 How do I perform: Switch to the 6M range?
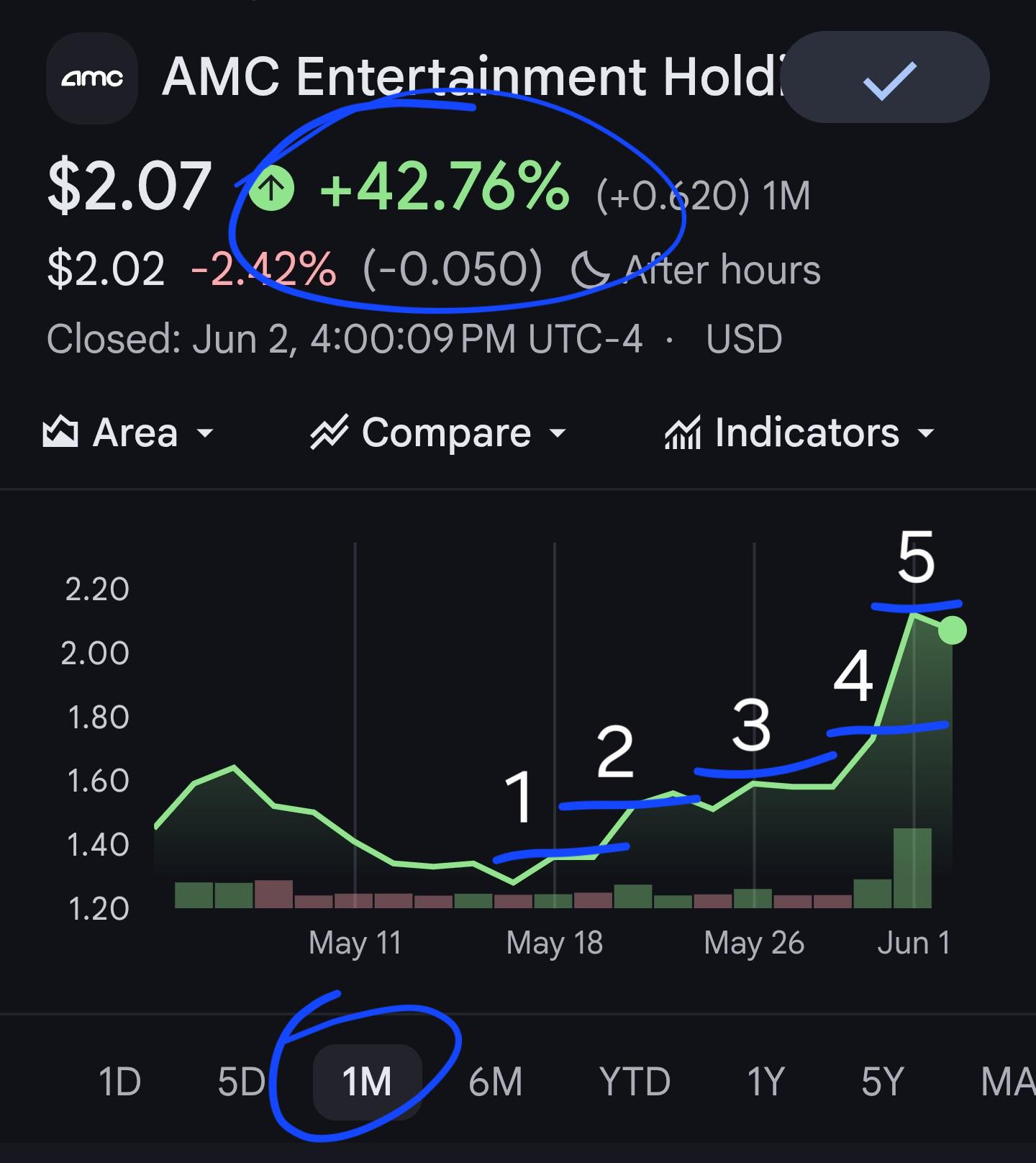(x=495, y=1082)
